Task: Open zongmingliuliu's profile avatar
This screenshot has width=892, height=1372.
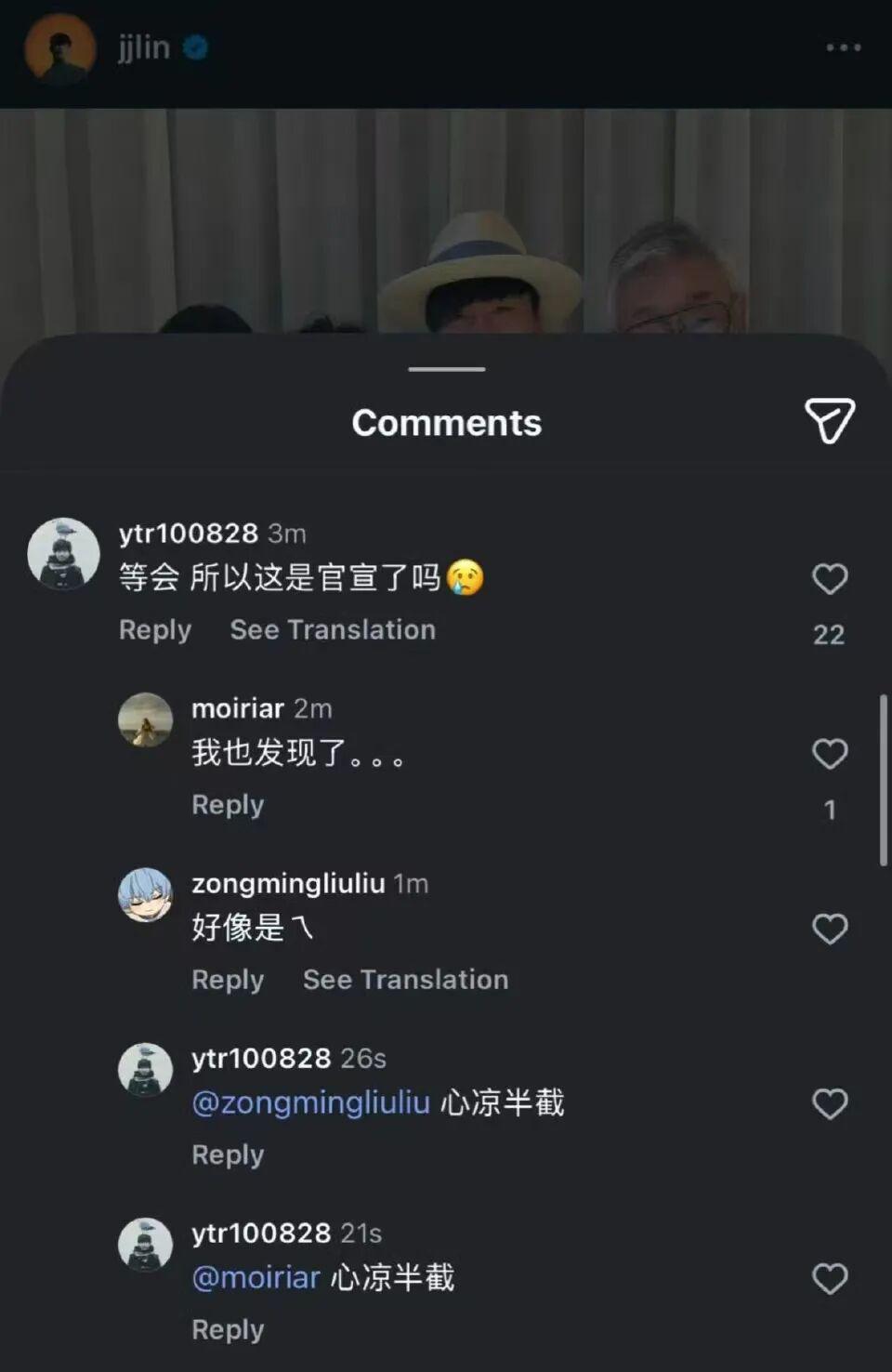Action: (145, 894)
